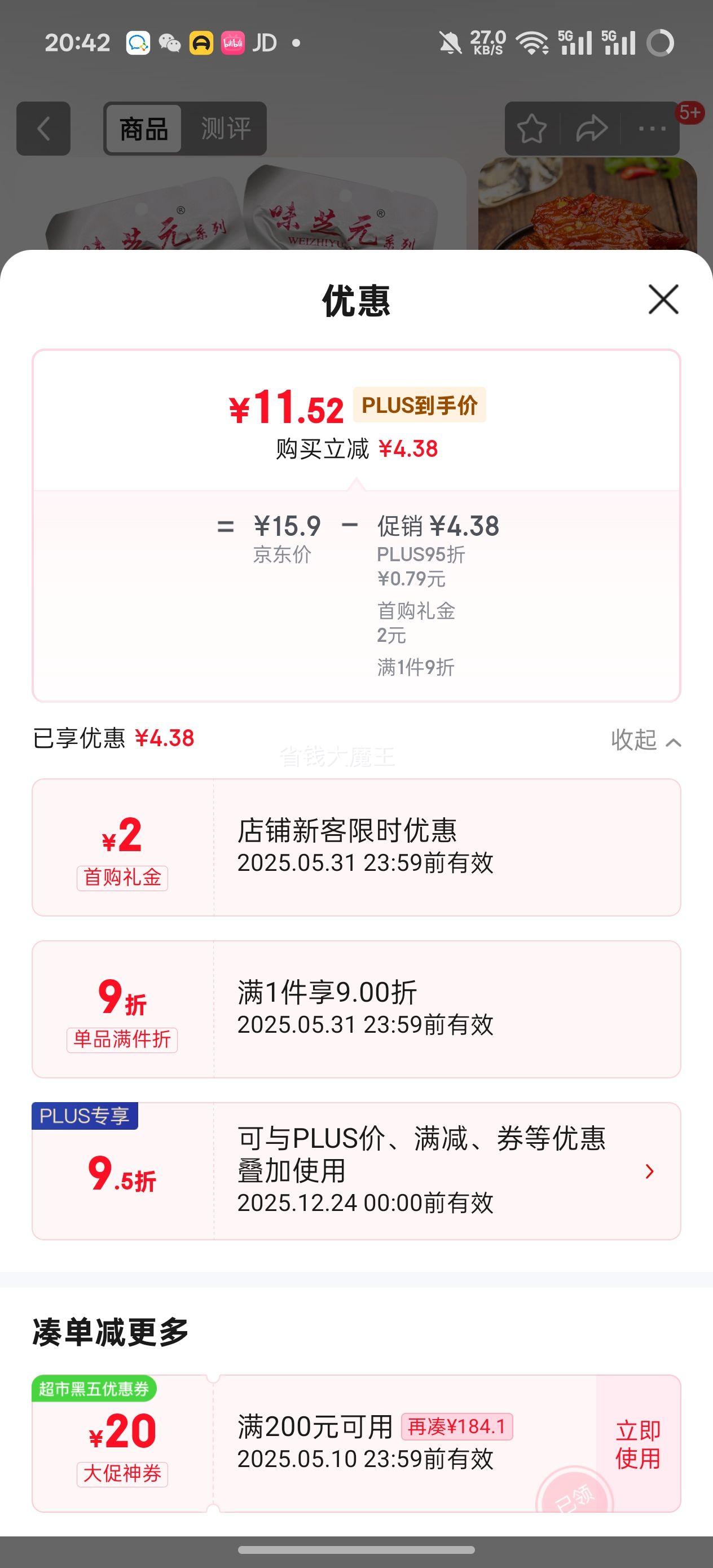
Task: Share this product
Action: (591, 129)
